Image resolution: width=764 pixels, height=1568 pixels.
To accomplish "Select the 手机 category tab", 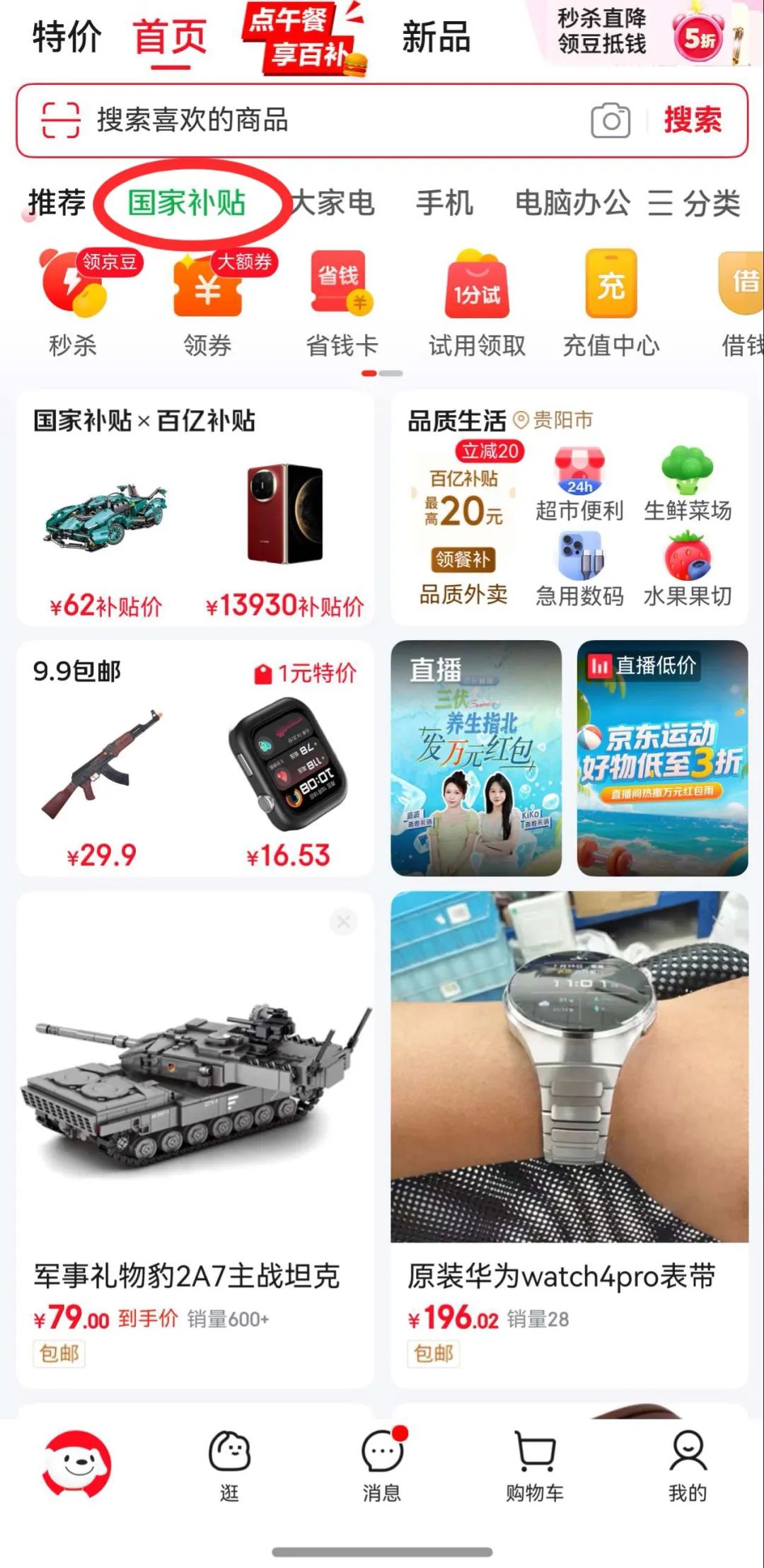I will click(x=444, y=203).
